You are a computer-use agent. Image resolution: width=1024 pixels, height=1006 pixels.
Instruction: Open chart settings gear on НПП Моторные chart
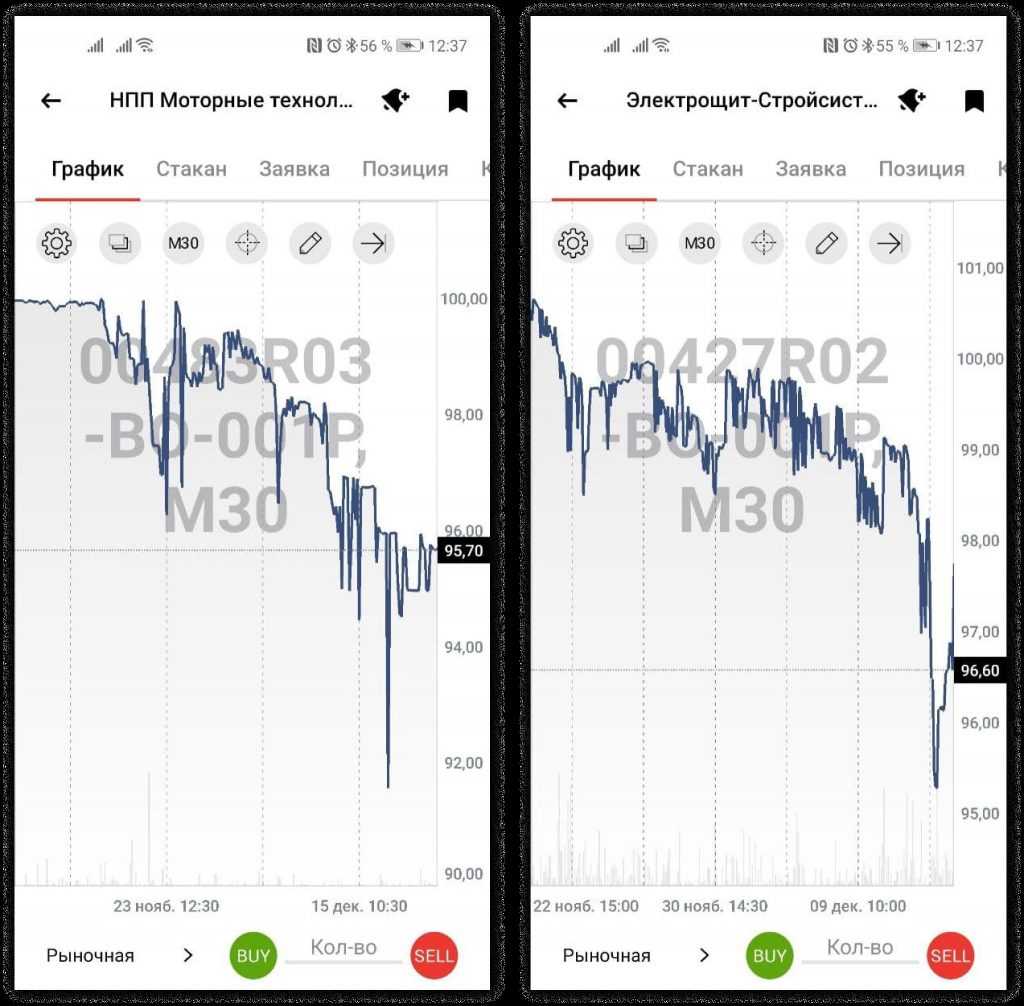[56, 243]
